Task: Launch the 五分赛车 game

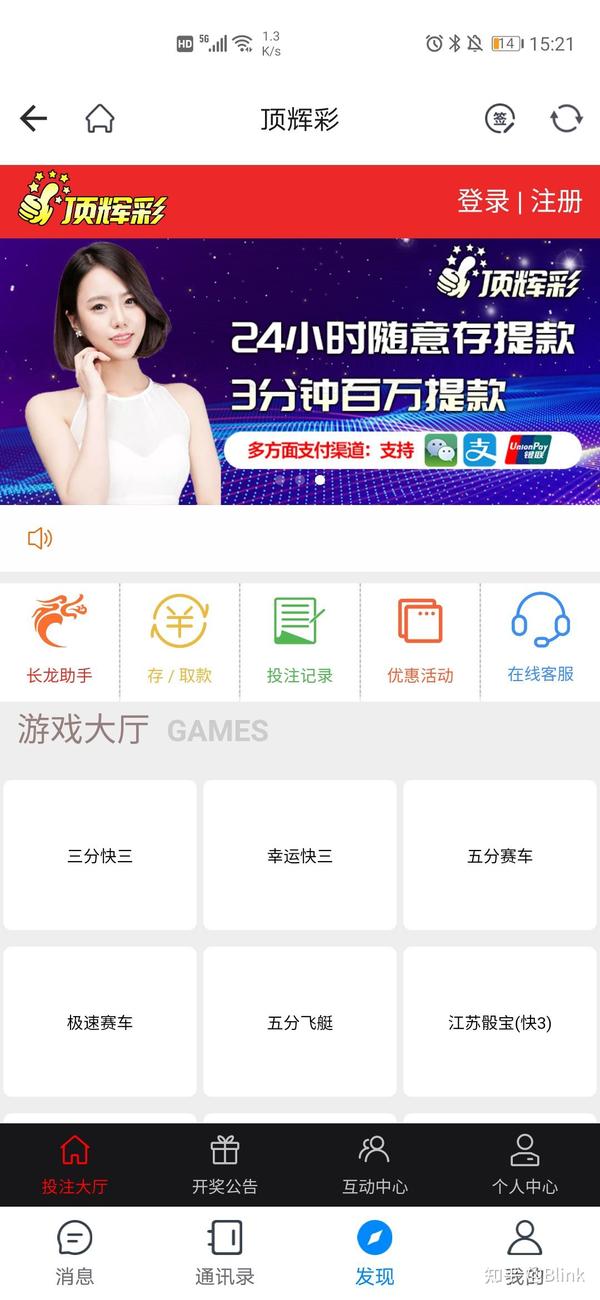Action: [x=500, y=856]
